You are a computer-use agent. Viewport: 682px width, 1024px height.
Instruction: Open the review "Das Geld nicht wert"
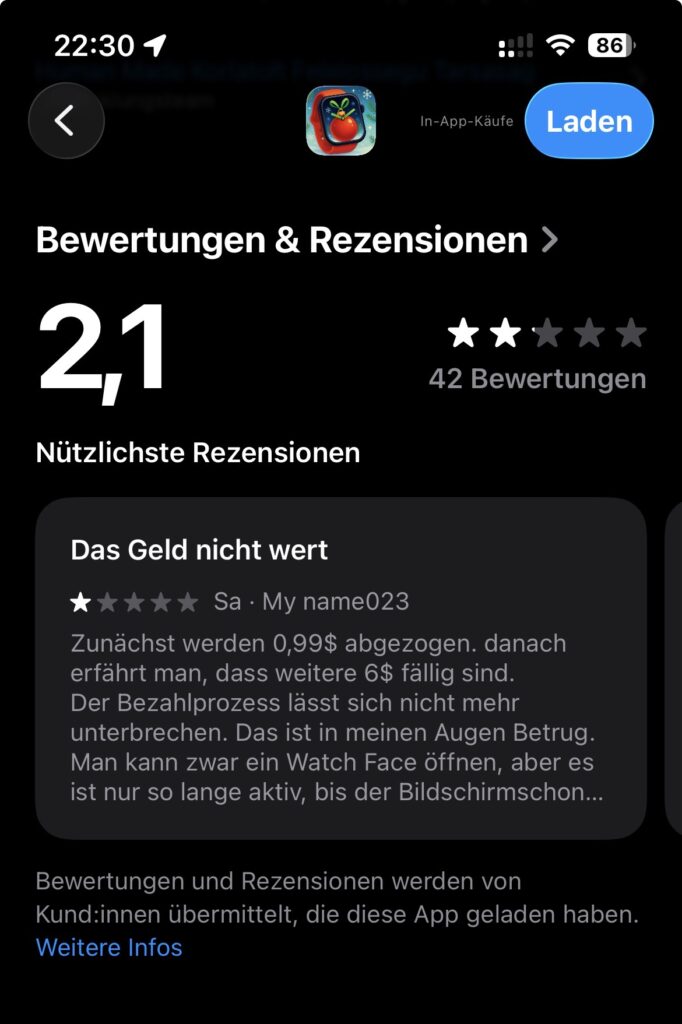click(x=340, y=667)
